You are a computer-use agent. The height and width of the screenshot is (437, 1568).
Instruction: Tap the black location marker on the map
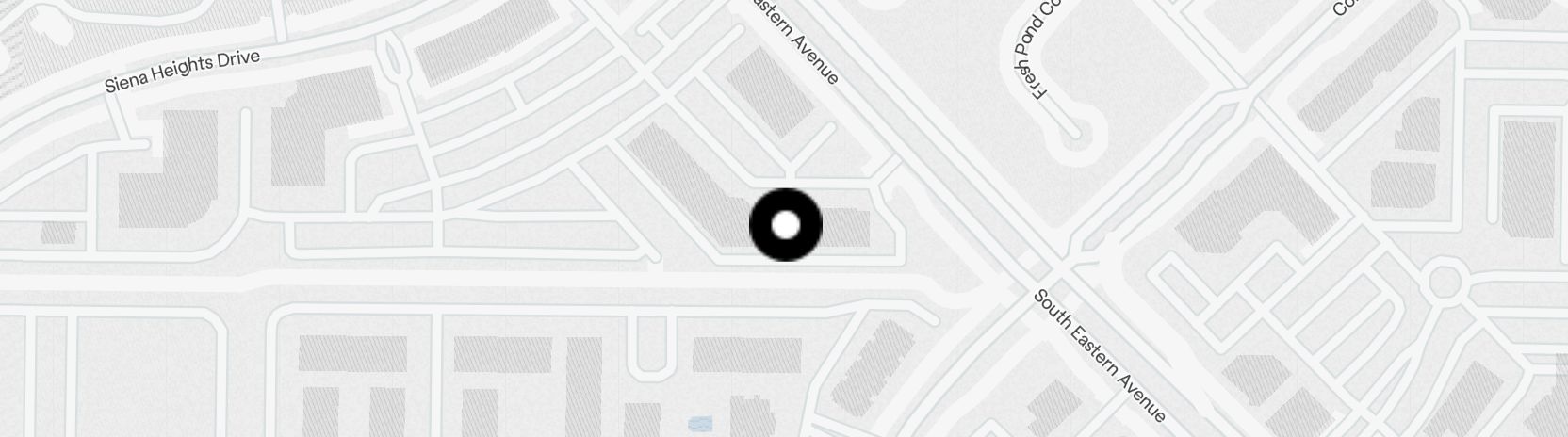pyautogui.click(x=786, y=225)
